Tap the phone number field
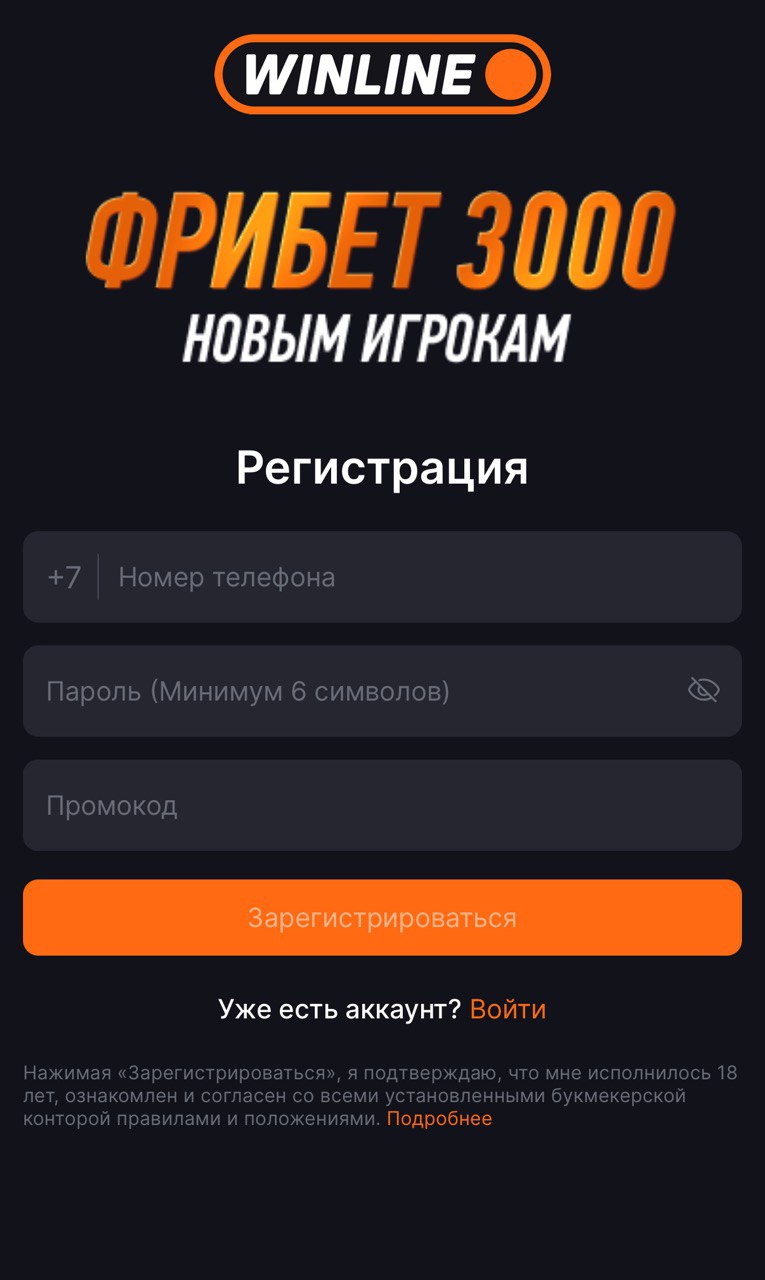 click(x=420, y=577)
